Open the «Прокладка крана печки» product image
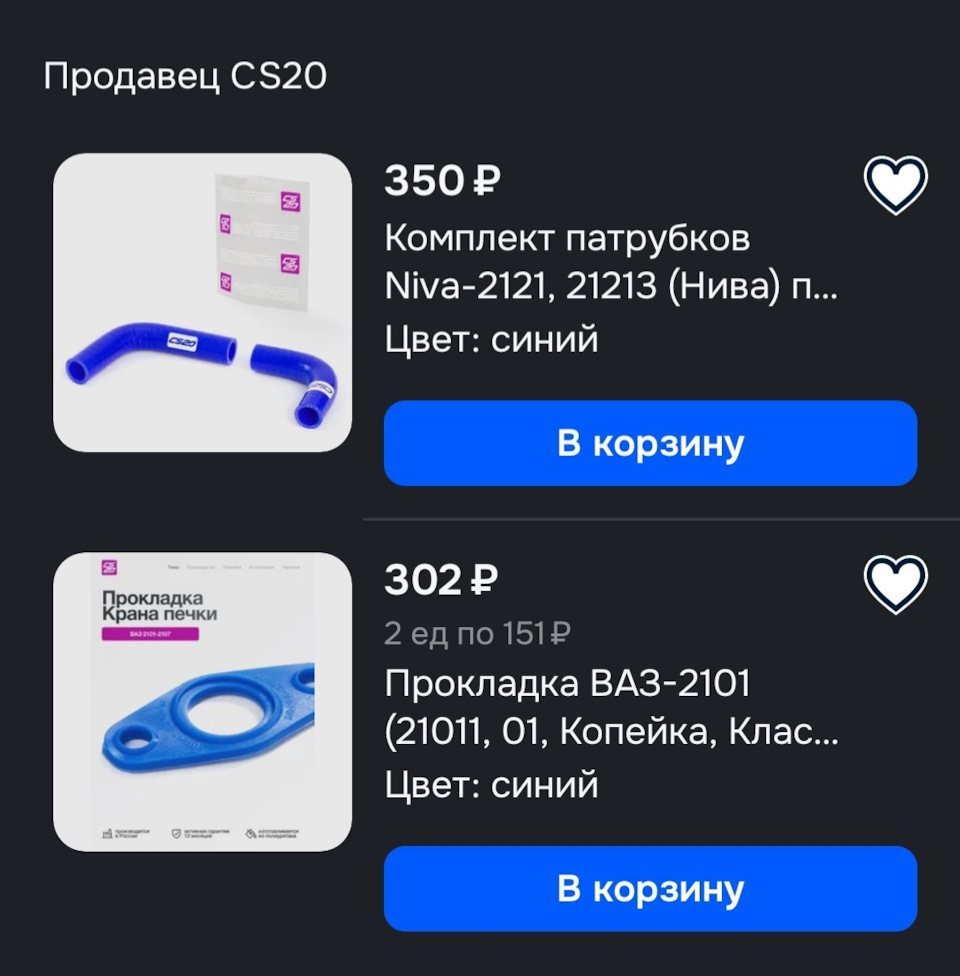960x976 pixels. pyautogui.click(x=202, y=701)
